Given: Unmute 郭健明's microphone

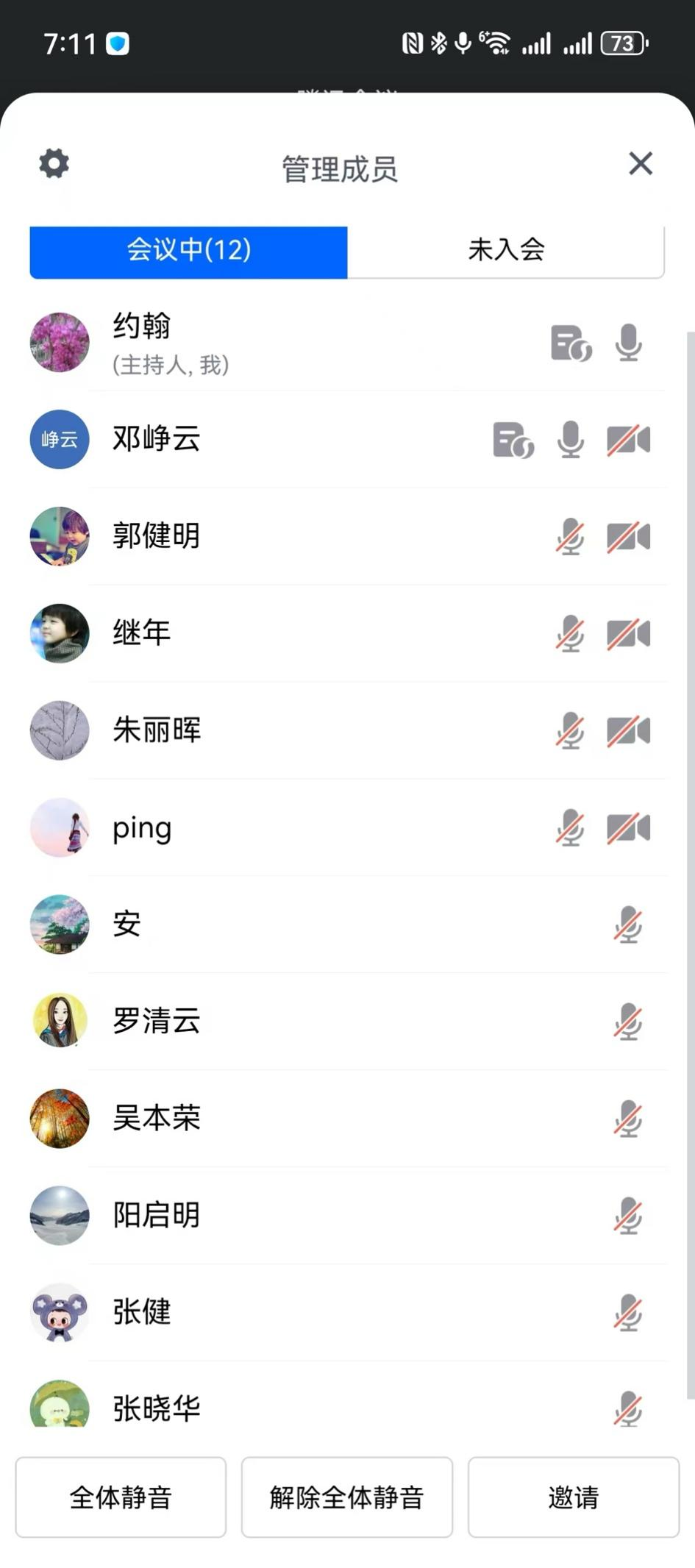Looking at the screenshot, I should tap(570, 537).
